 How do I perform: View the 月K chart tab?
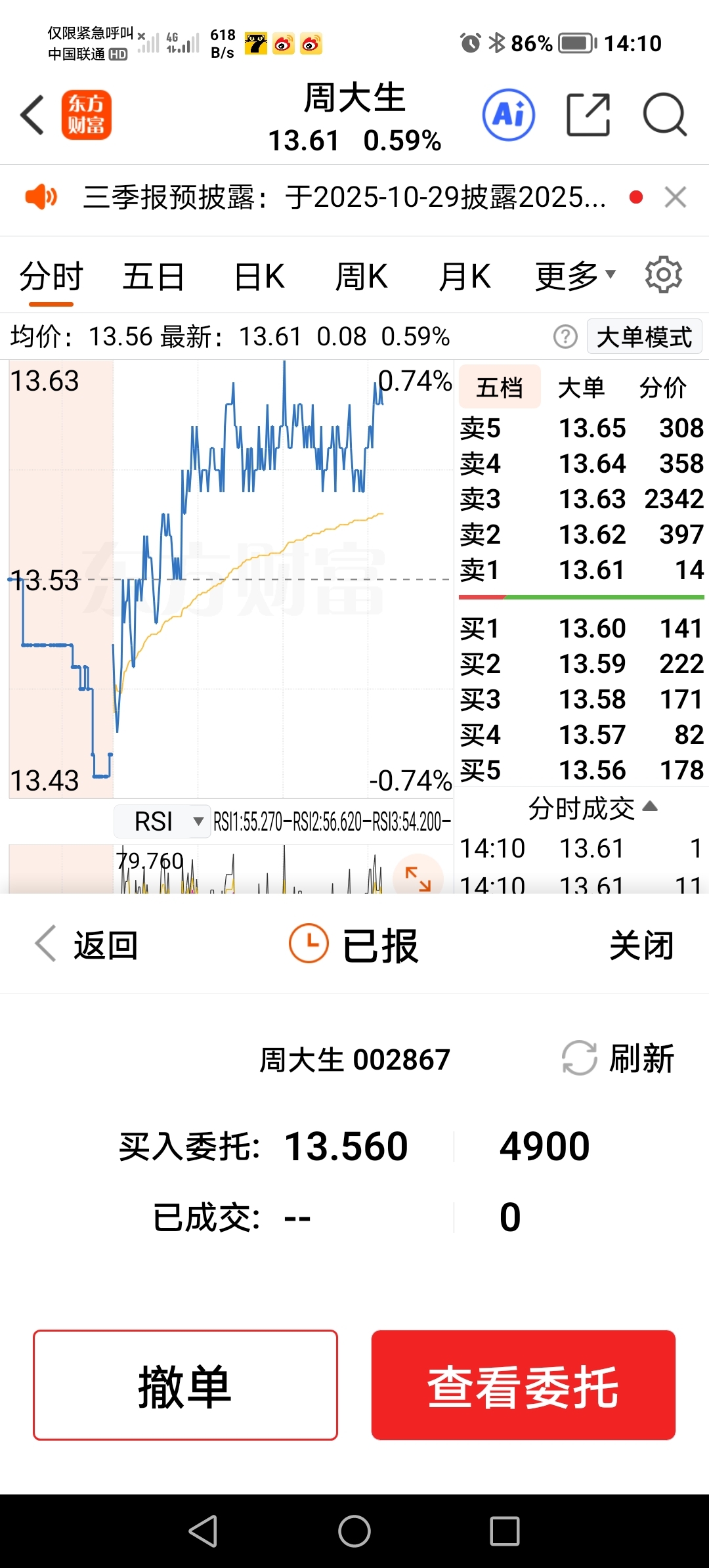point(465,276)
